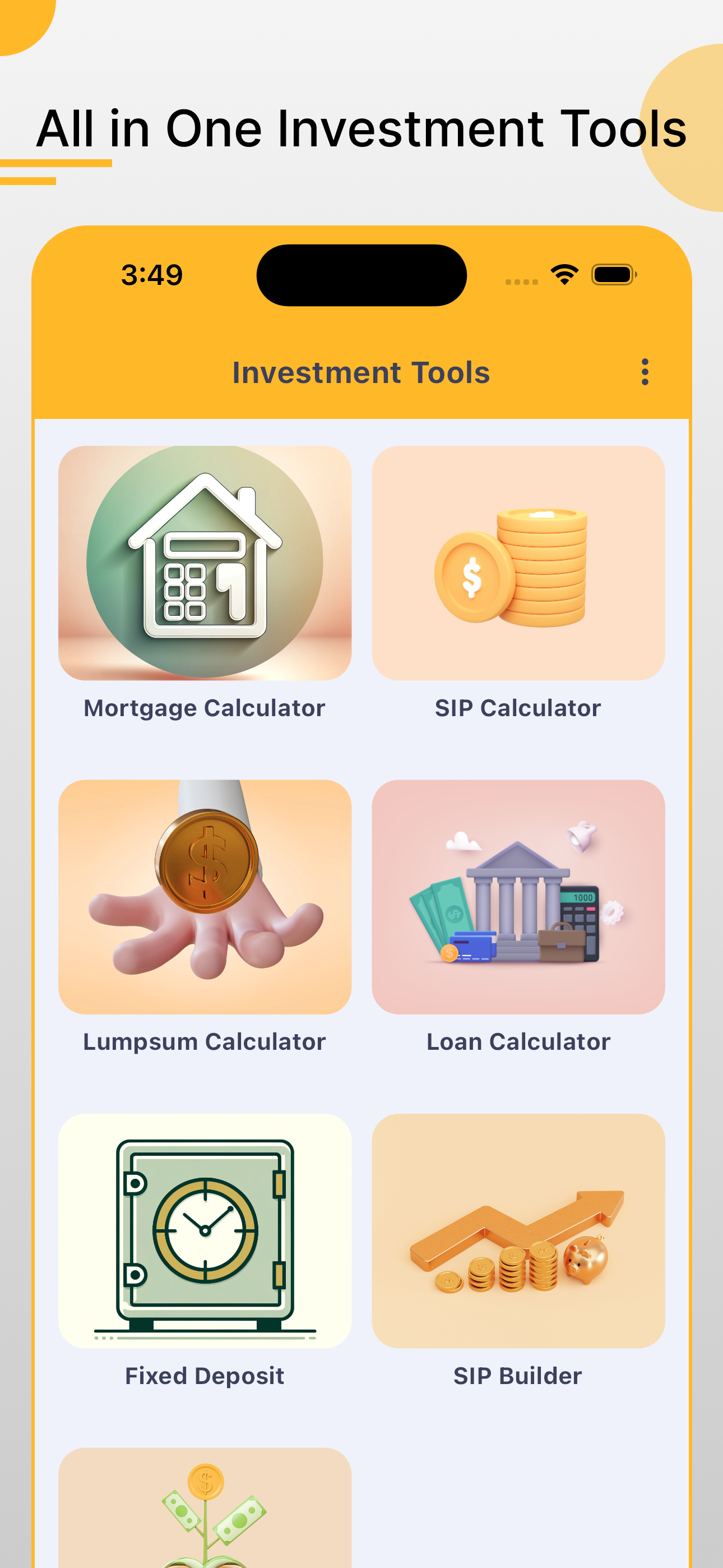The height and width of the screenshot is (1568, 723).
Task: Open the three-dot overflow menu
Action: click(645, 372)
